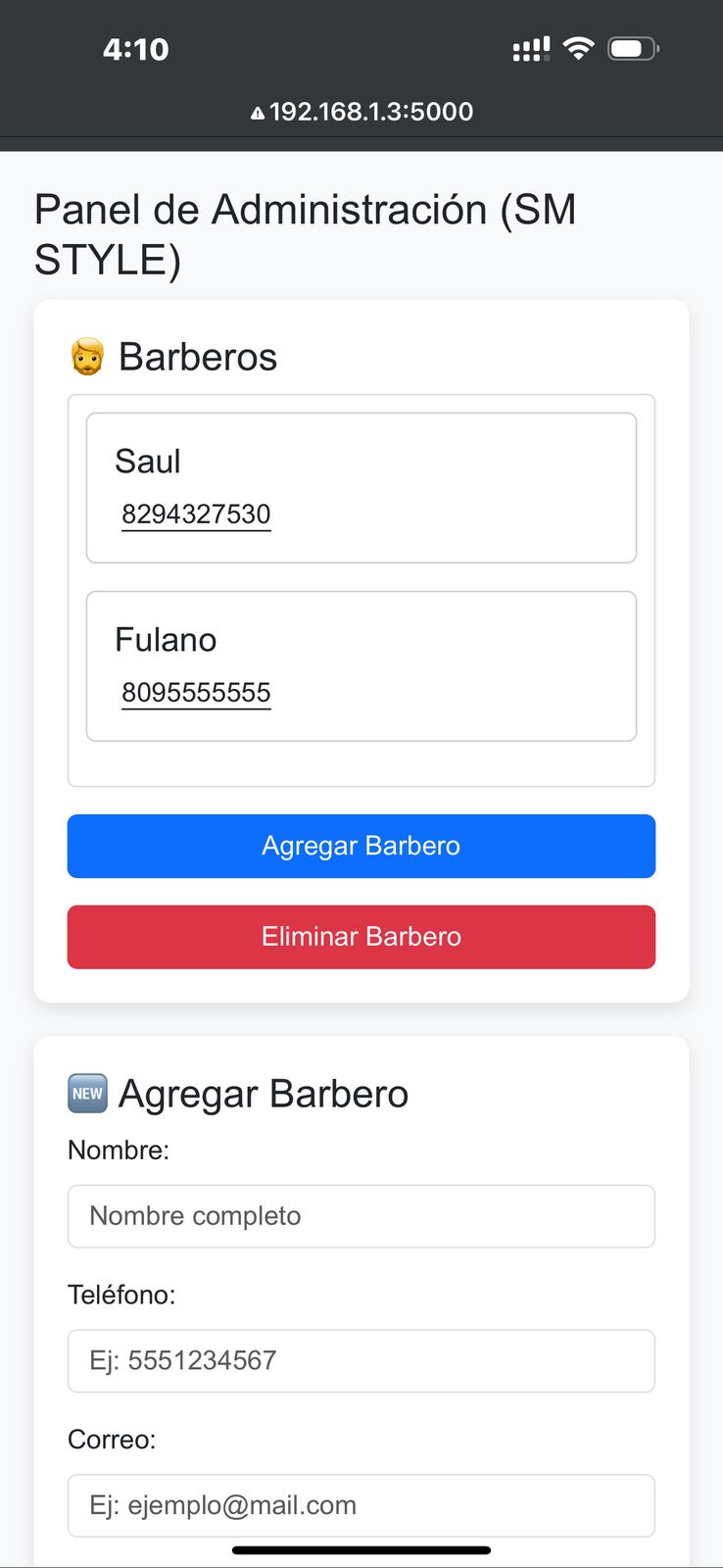Image resolution: width=723 pixels, height=1568 pixels.
Task: Tap the 192.168.1.3:5000 address bar
Action: pyautogui.click(x=361, y=112)
